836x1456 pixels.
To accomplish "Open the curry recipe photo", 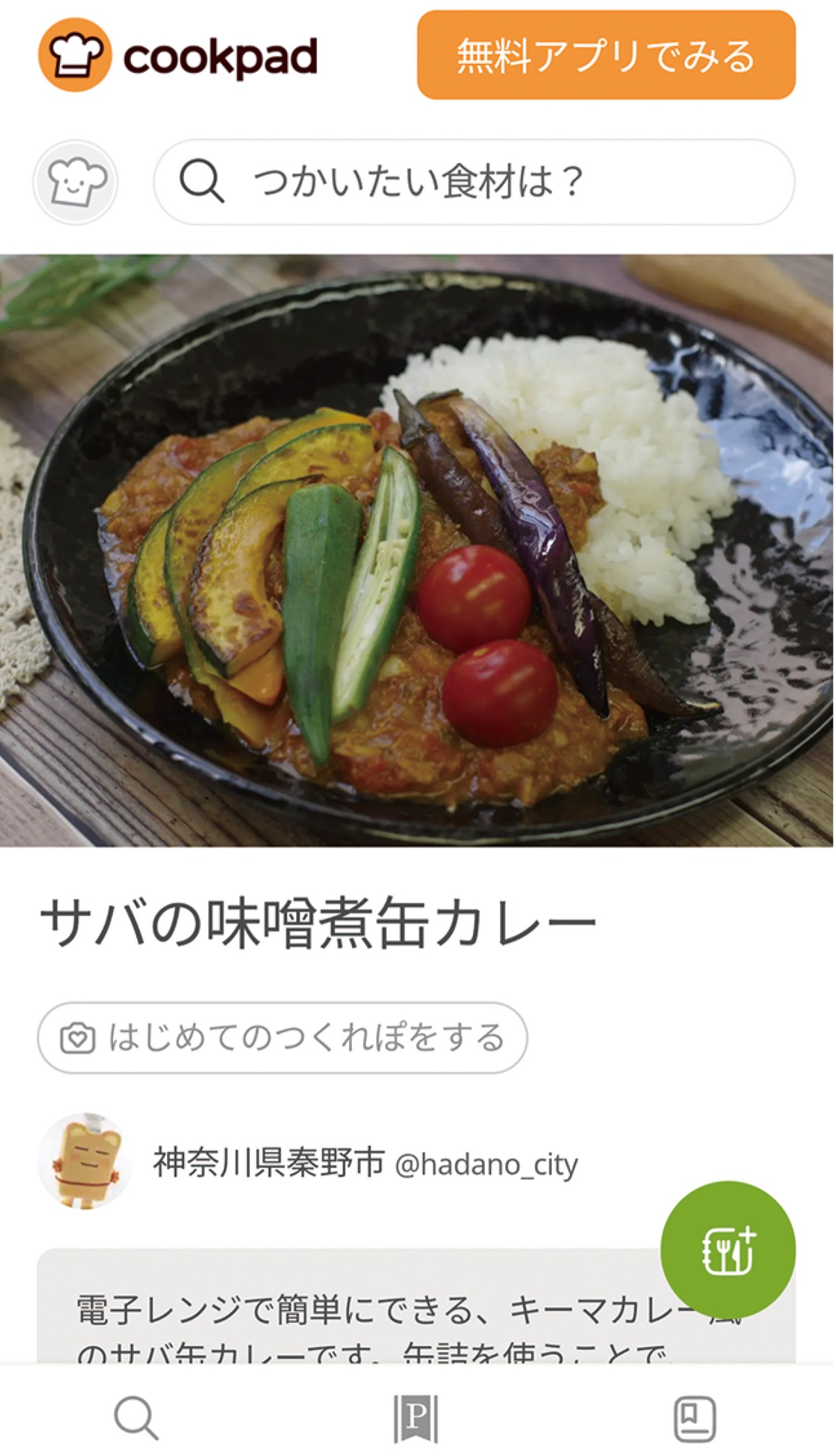I will click(417, 551).
